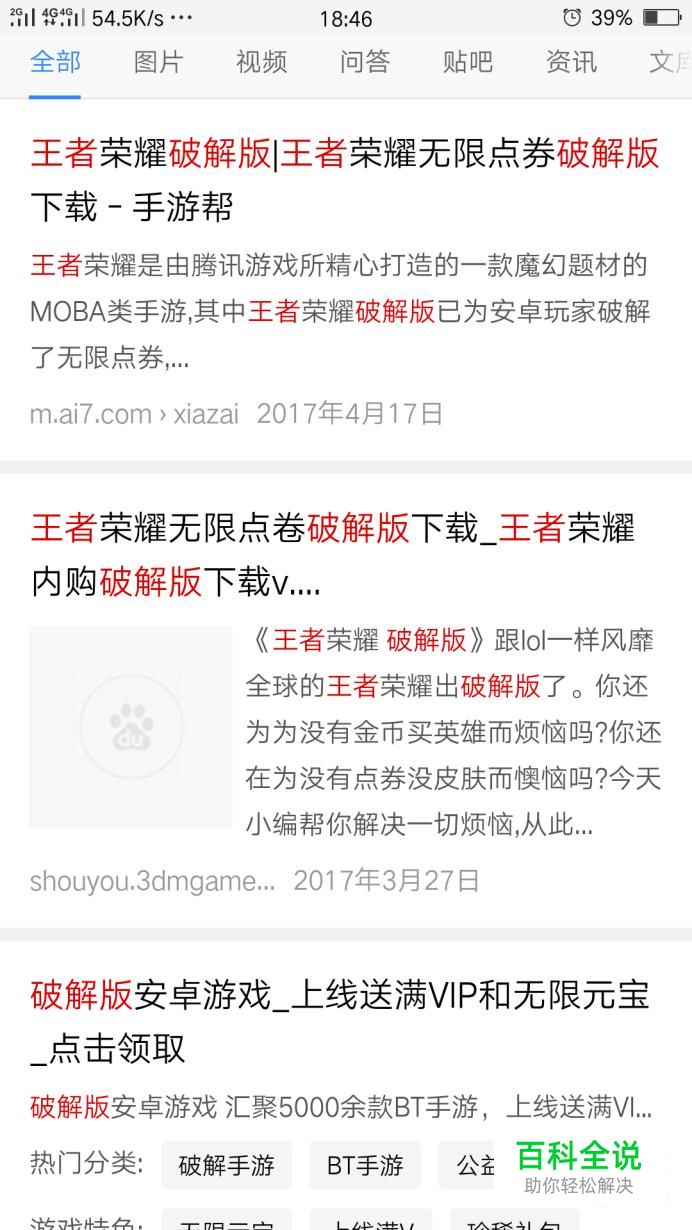Go to the 资讯 tab

pyautogui.click(x=571, y=63)
